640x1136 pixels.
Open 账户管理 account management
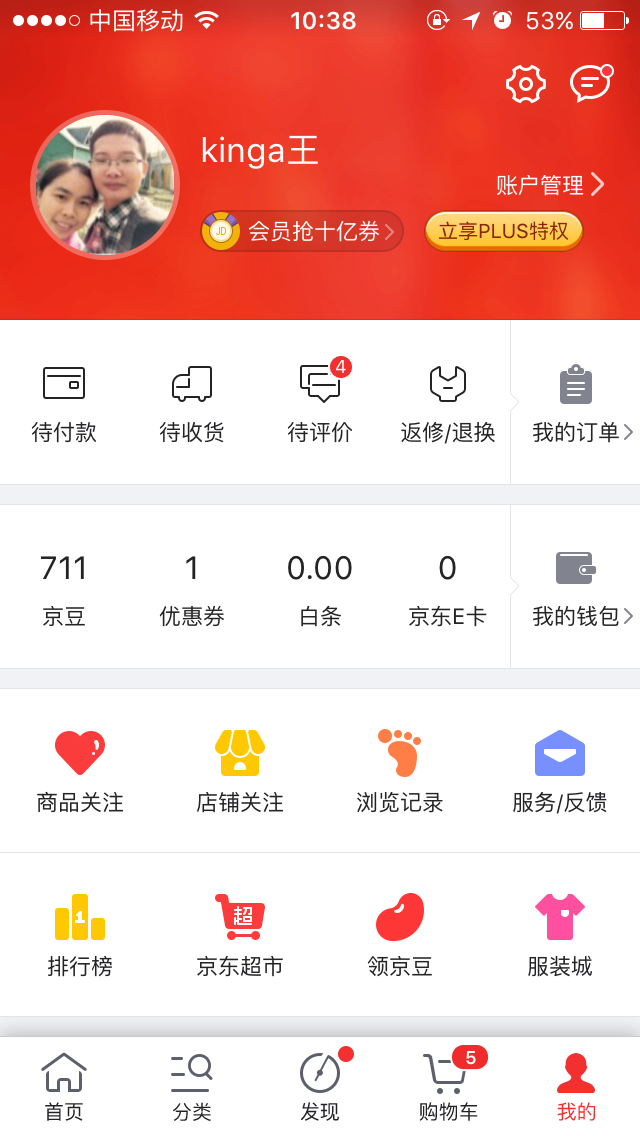550,185
